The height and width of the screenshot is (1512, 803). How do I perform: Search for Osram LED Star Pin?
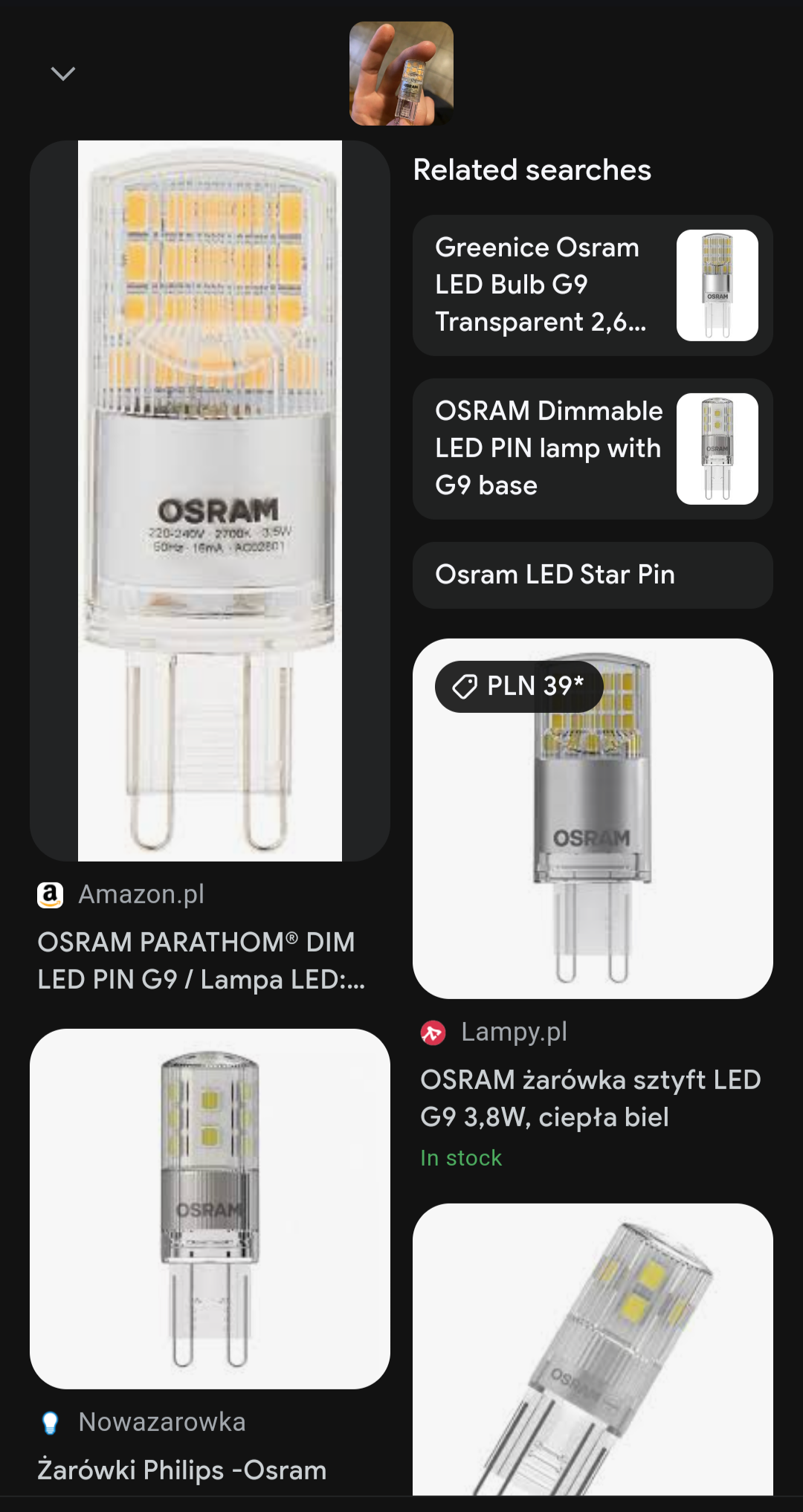pyautogui.click(x=593, y=575)
